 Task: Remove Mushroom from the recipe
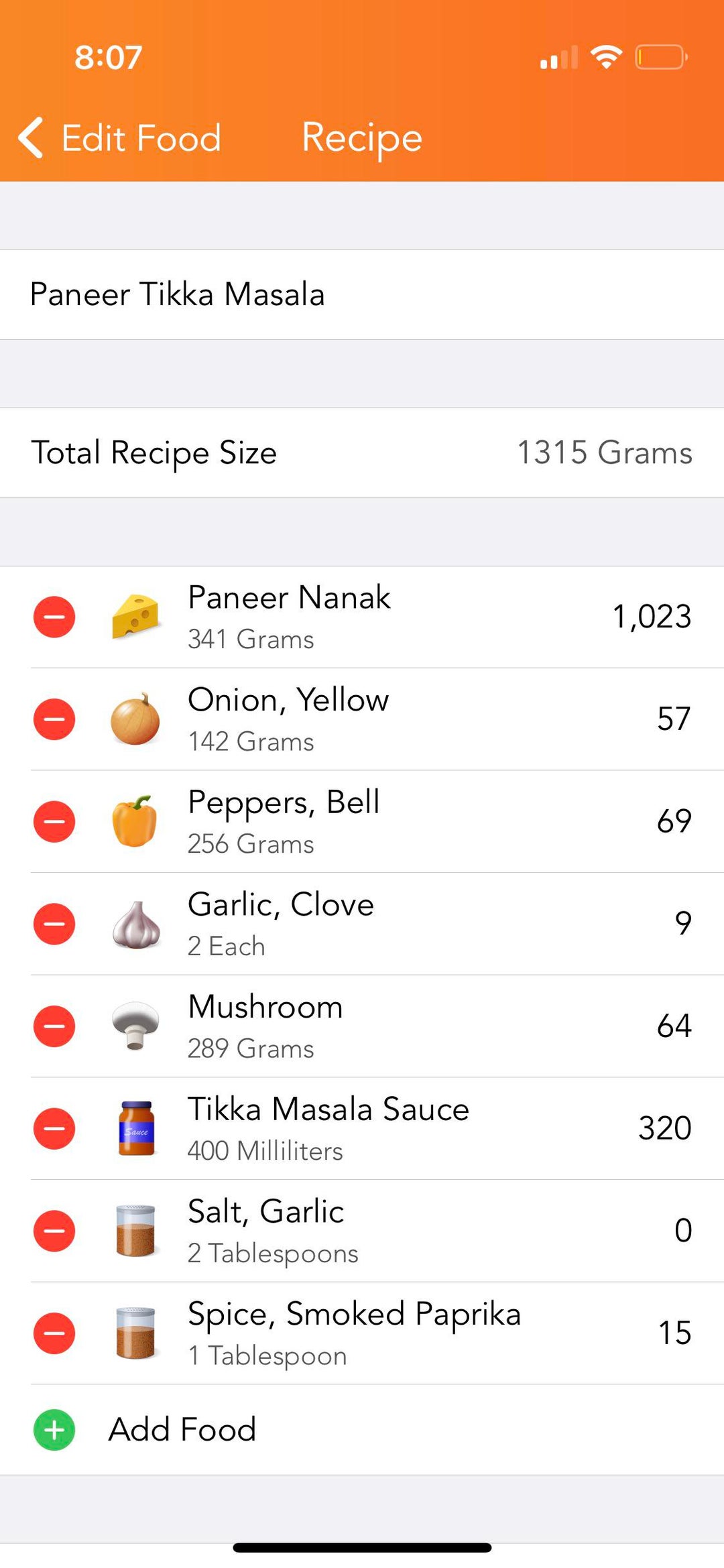pos(54,1026)
